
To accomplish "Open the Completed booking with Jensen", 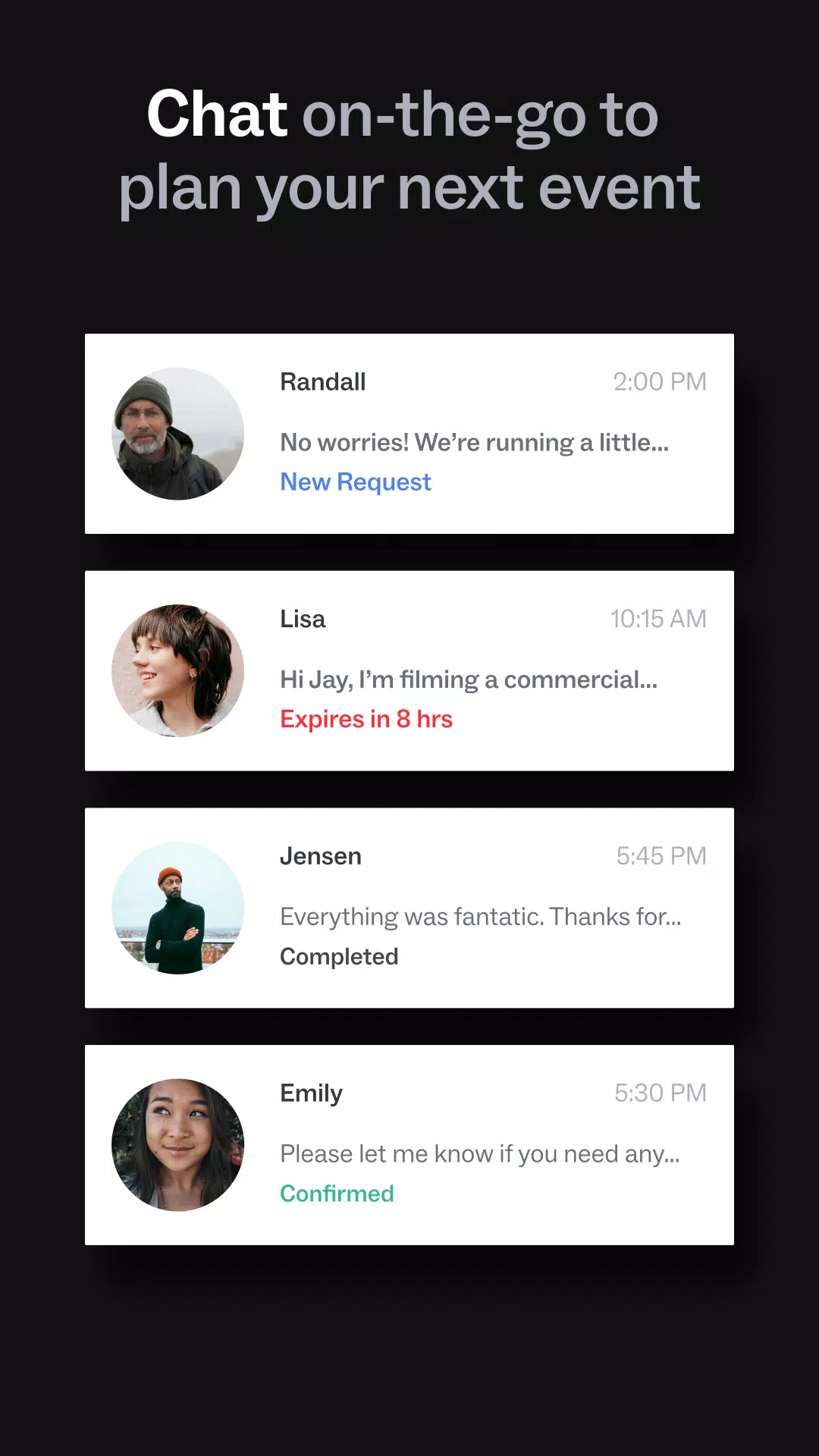I will [339, 955].
